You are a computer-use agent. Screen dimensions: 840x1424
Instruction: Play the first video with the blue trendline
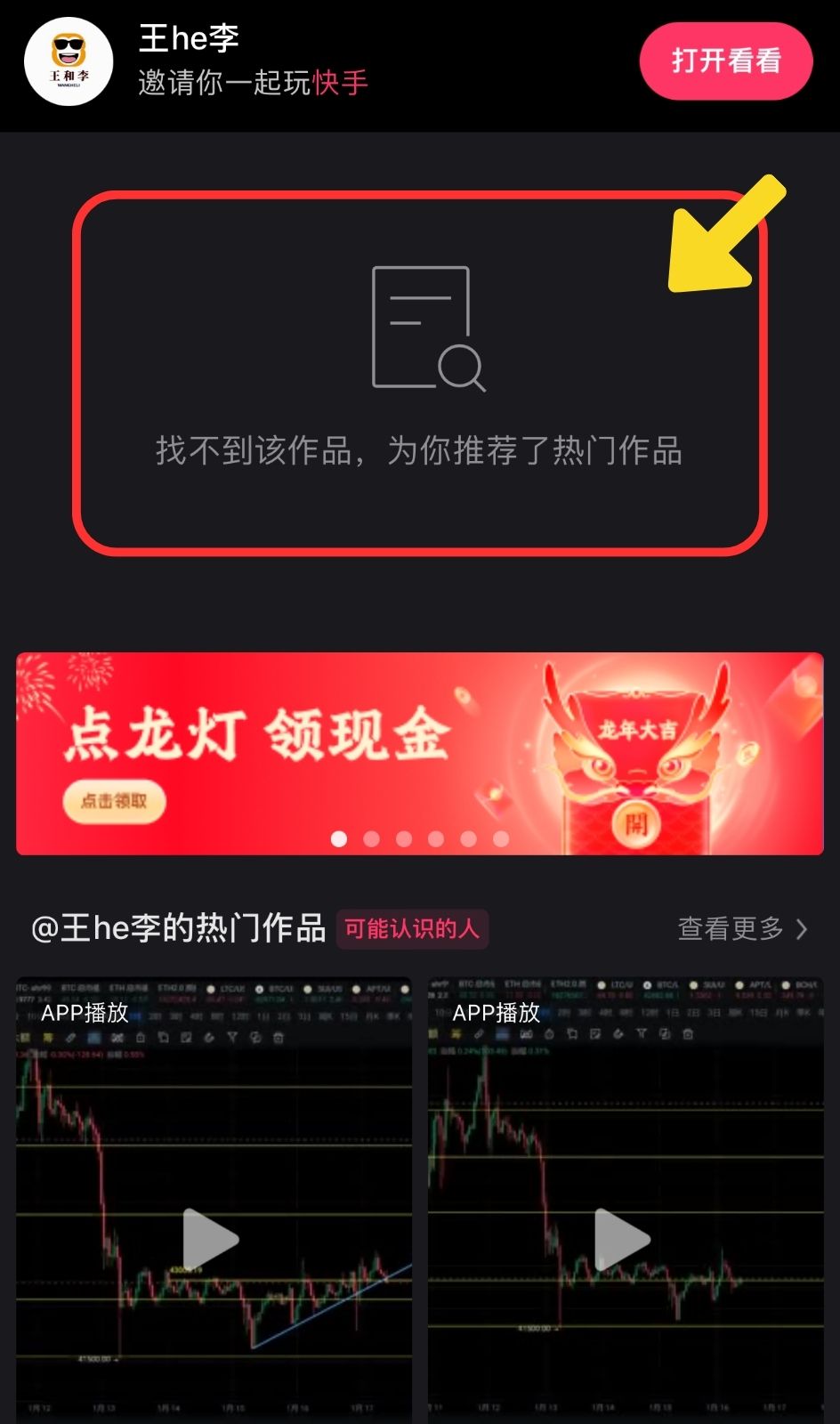click(212, 1239)
